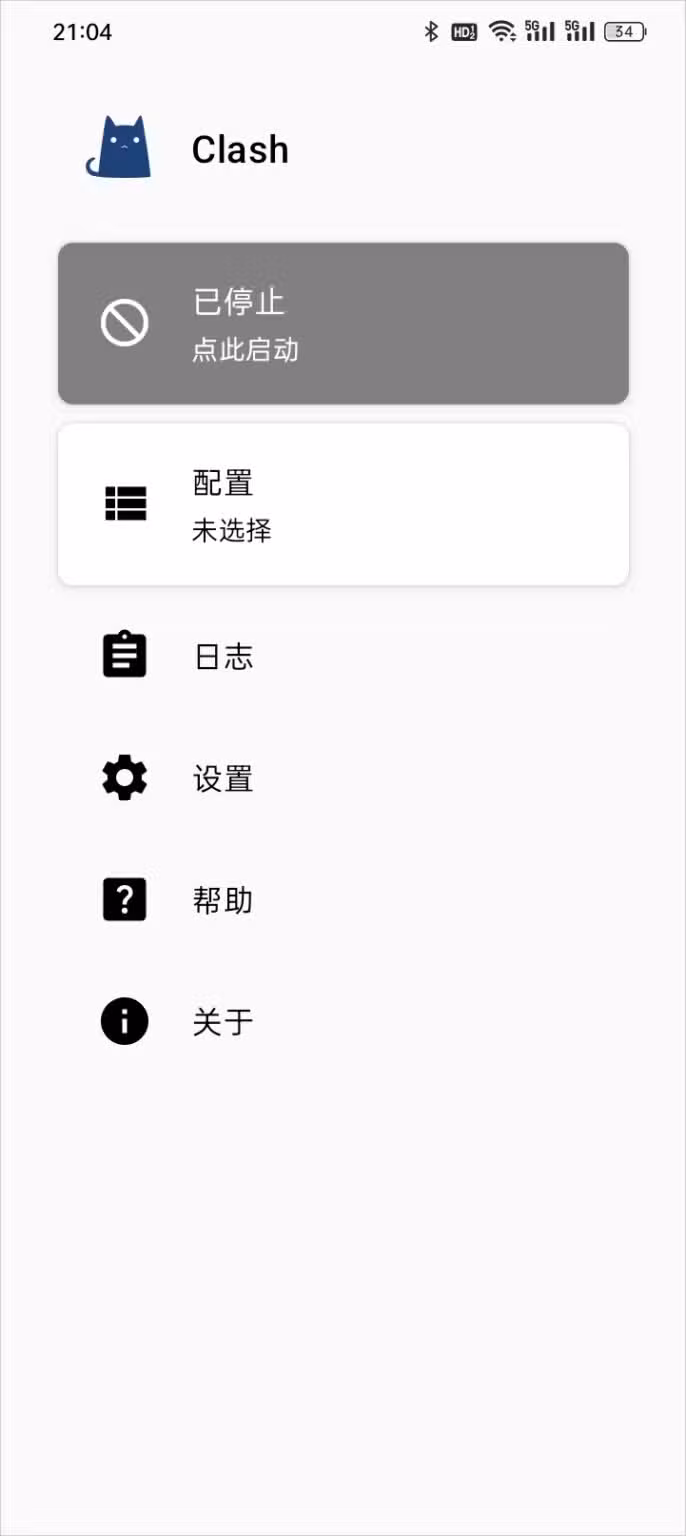Viewport: 686px width, 1536px height.
Task: Open 设置 settings
Action: click(x=223, y=779)
